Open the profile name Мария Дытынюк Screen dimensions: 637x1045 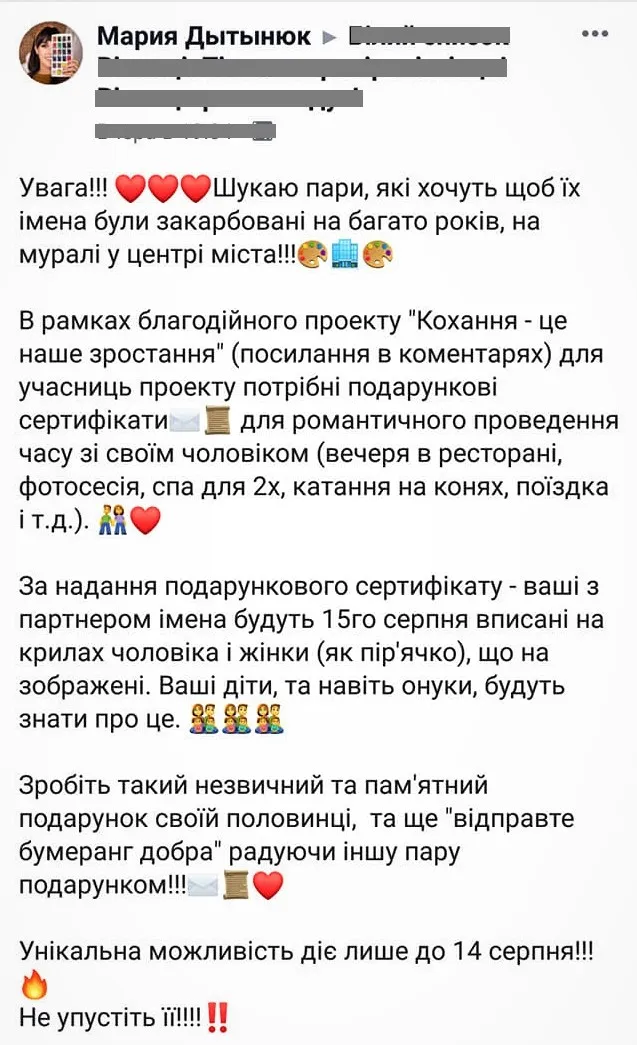[x=204, y=35]
